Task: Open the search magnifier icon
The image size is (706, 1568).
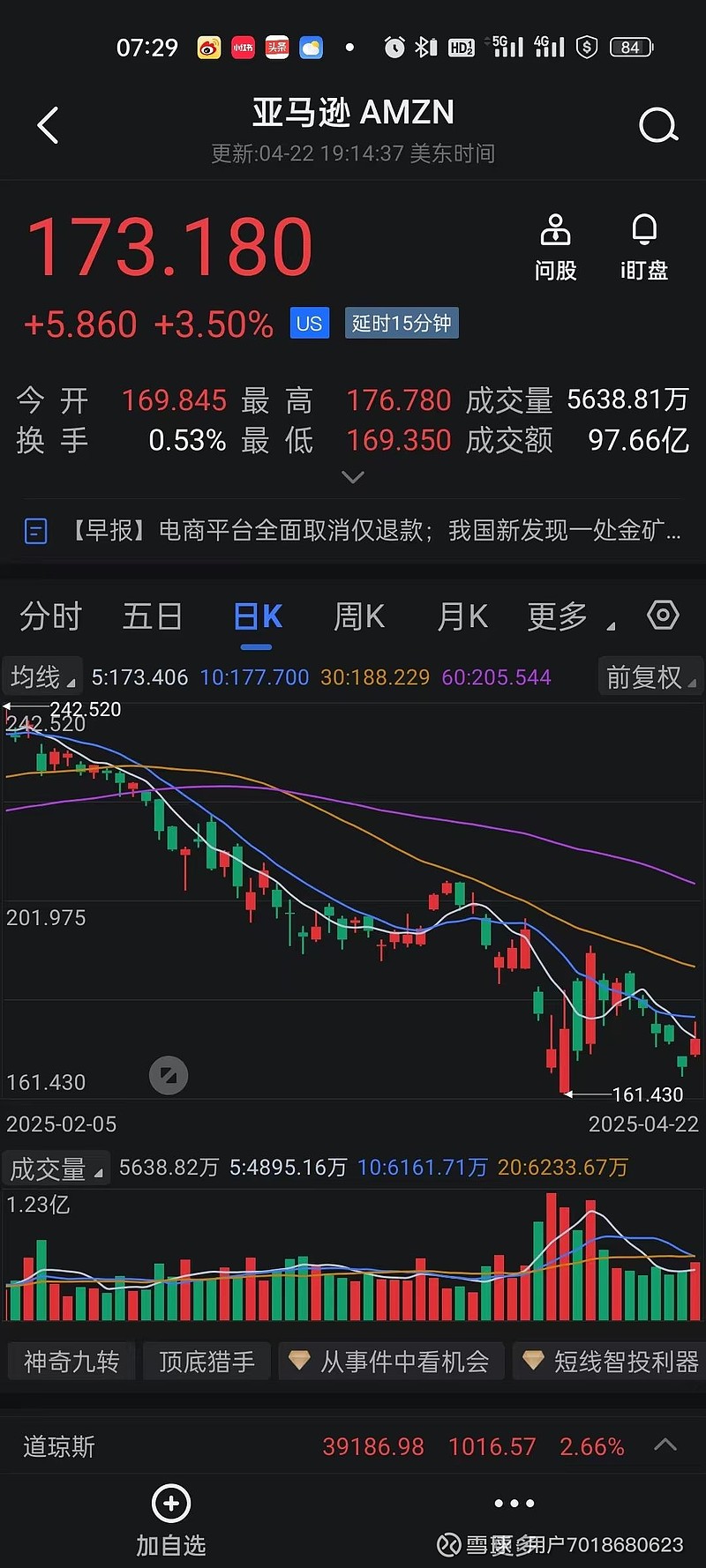Action: tap(658, 124)
